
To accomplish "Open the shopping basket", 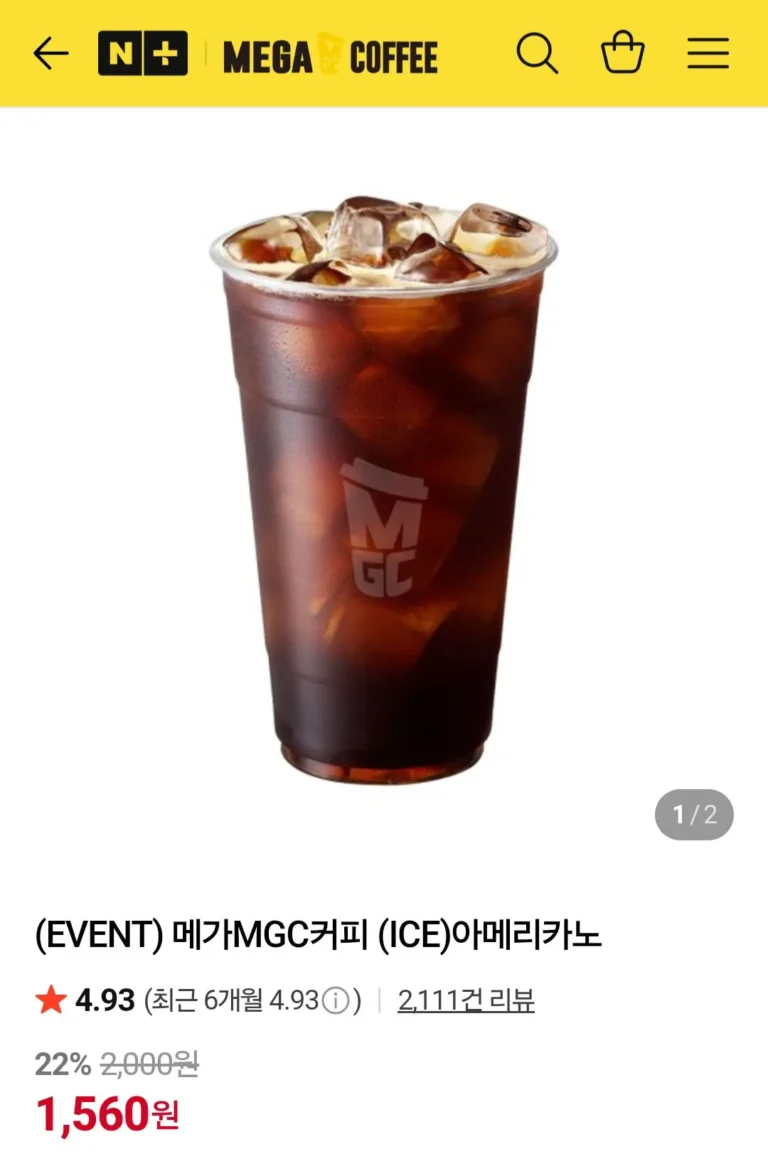I will [x=622, y=54].
